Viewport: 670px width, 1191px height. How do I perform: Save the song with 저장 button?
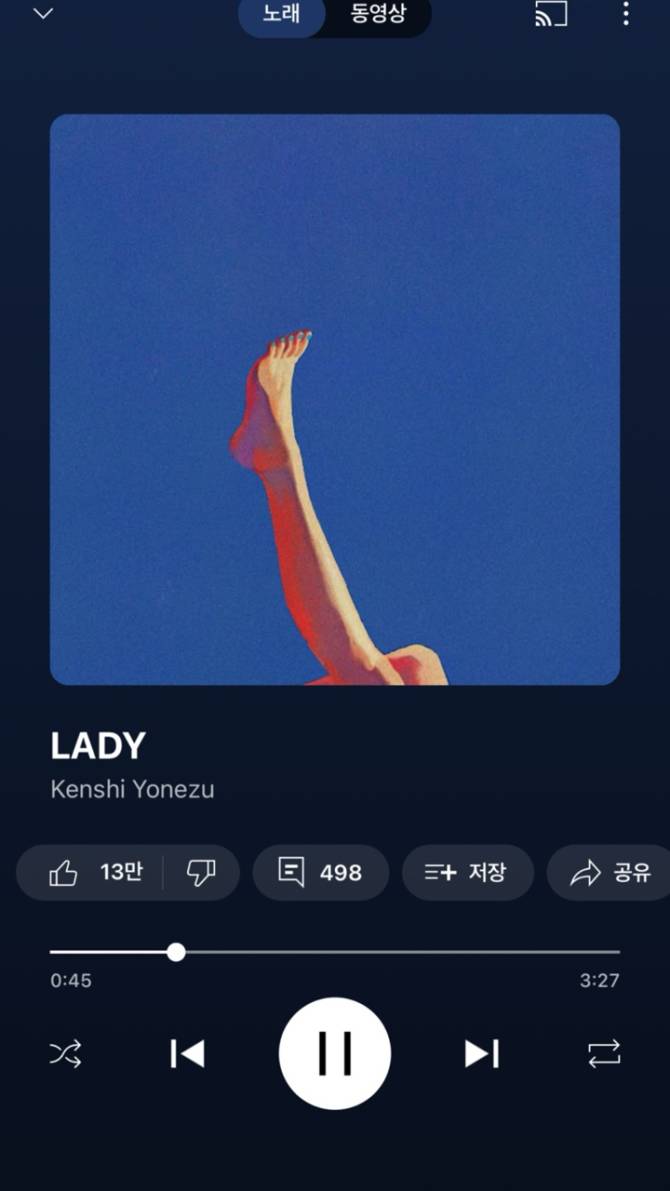point(467,873)
